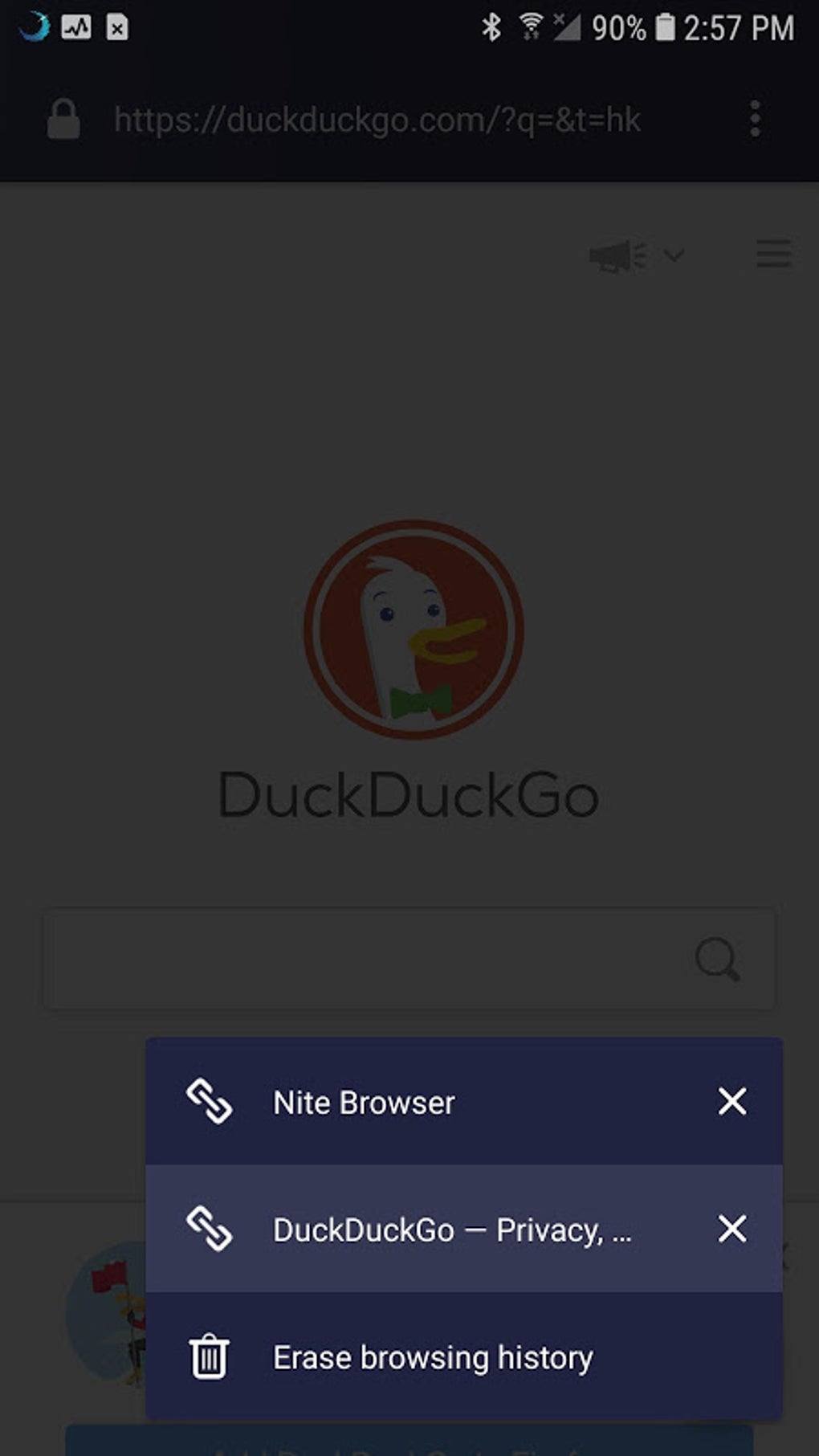
Task: Tap the Bluetooth icon in the status bar
Action: 491,27
